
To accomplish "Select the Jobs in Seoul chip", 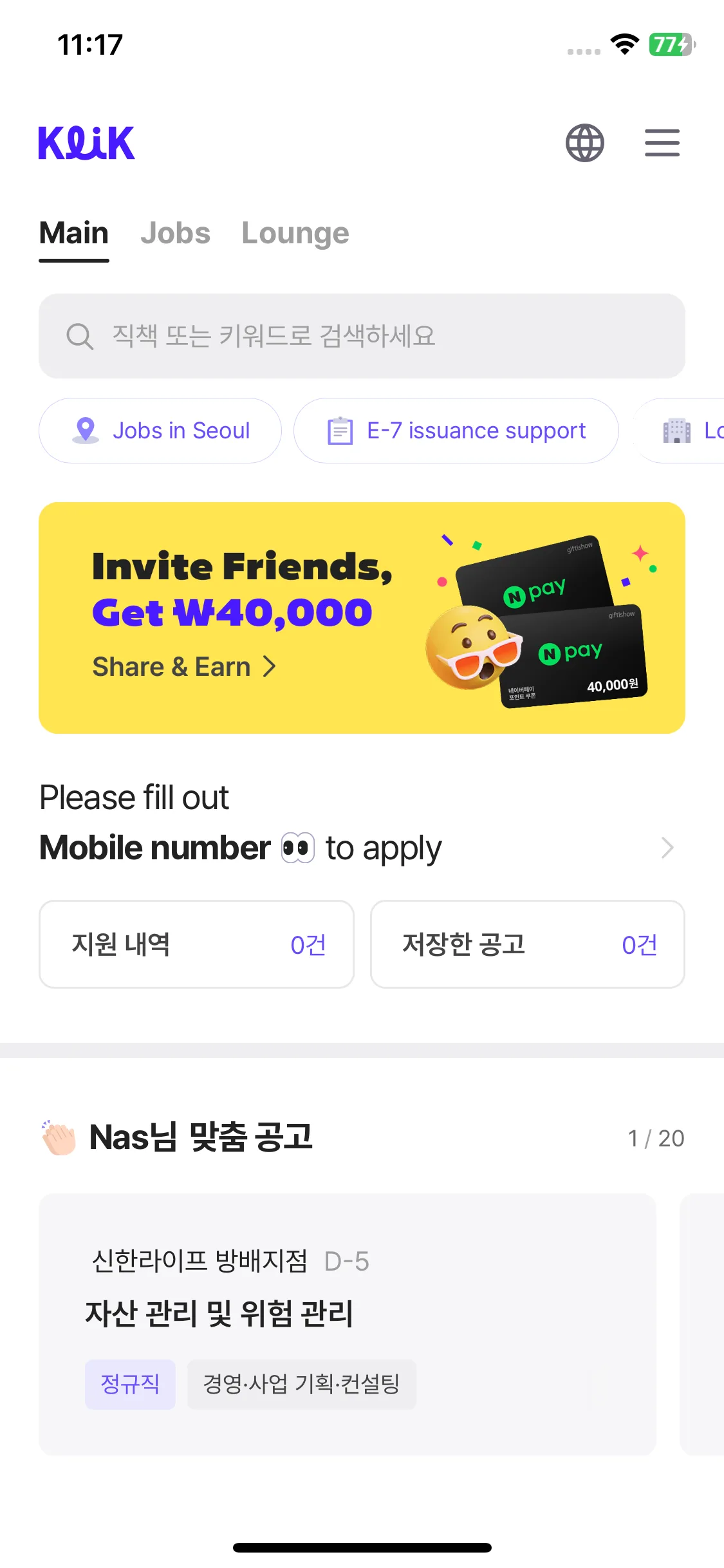I will [160, 431].
